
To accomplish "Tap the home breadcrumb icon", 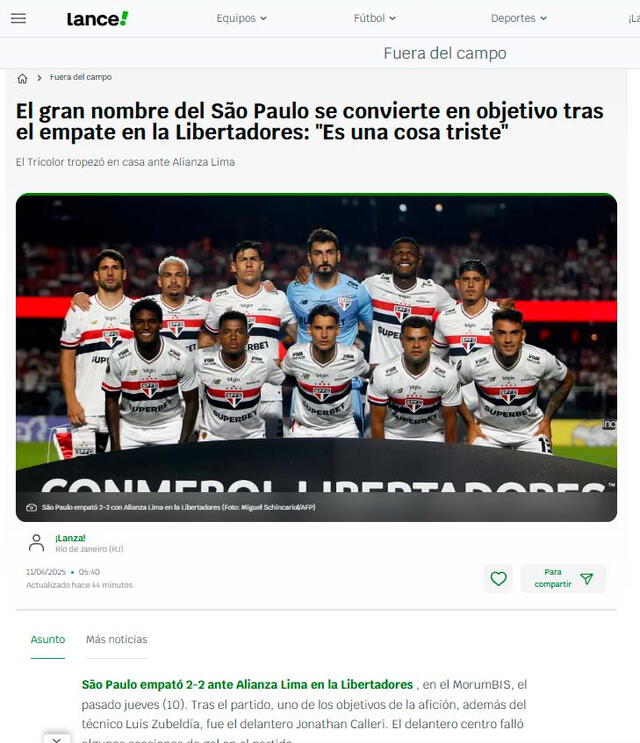I will (23, 78).
